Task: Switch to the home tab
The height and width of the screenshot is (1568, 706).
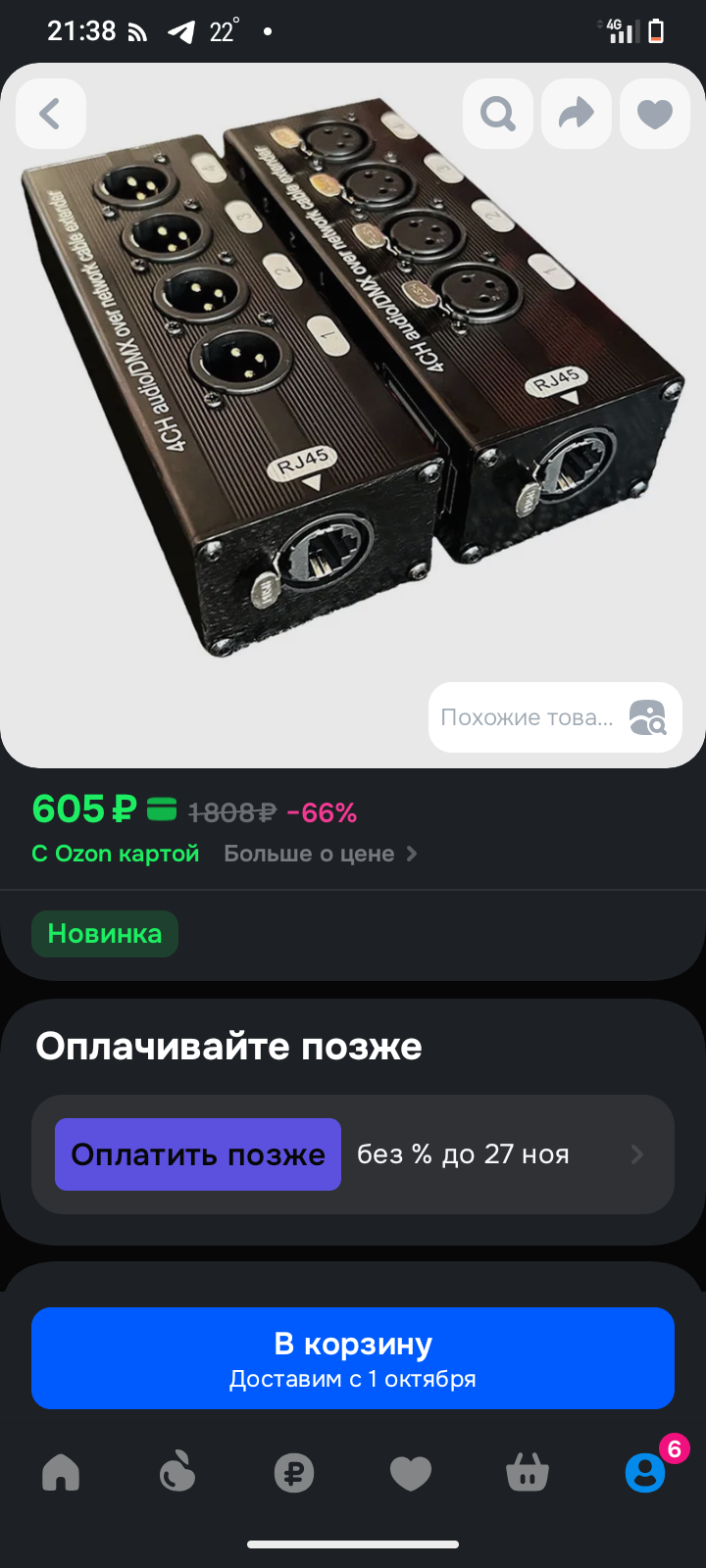Action: pyautogui.click(x=61, y=1472)
